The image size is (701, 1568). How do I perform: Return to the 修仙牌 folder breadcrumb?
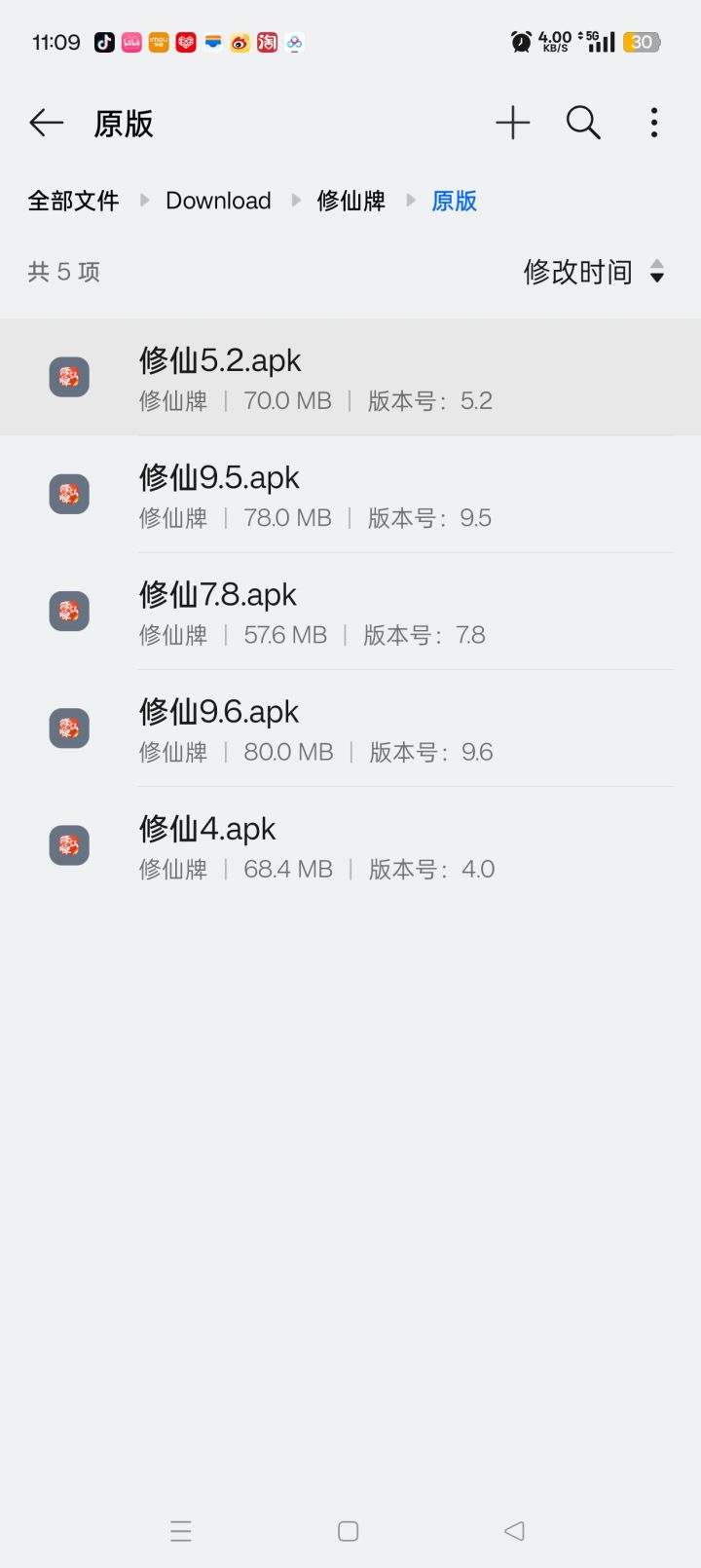point(350,201)
